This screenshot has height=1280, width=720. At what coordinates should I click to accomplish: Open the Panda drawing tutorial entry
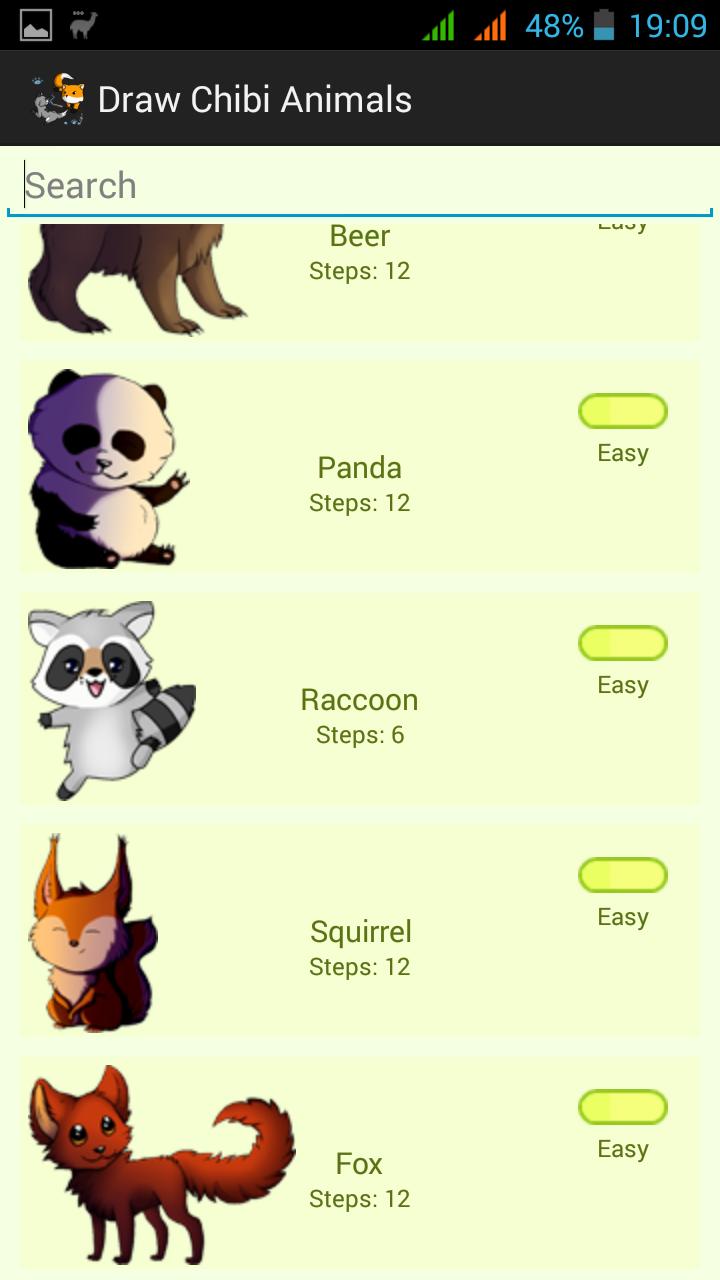coord(359,467)
